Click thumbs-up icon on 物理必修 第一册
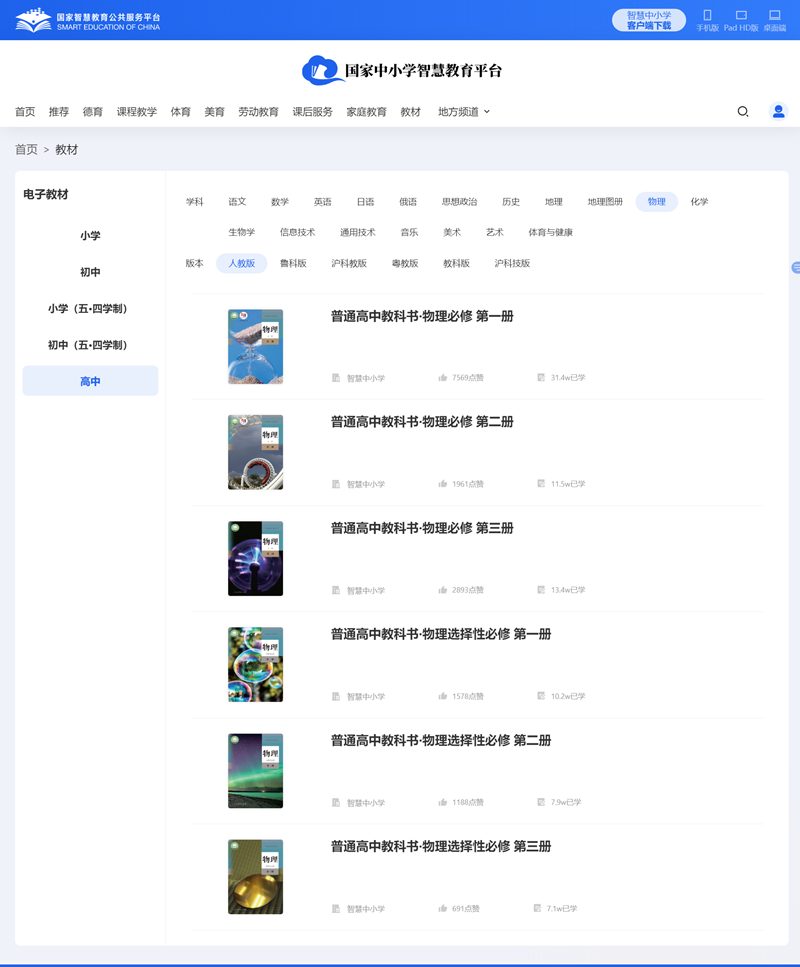Screen dimensions: 800x967 [x=442, y=377]
